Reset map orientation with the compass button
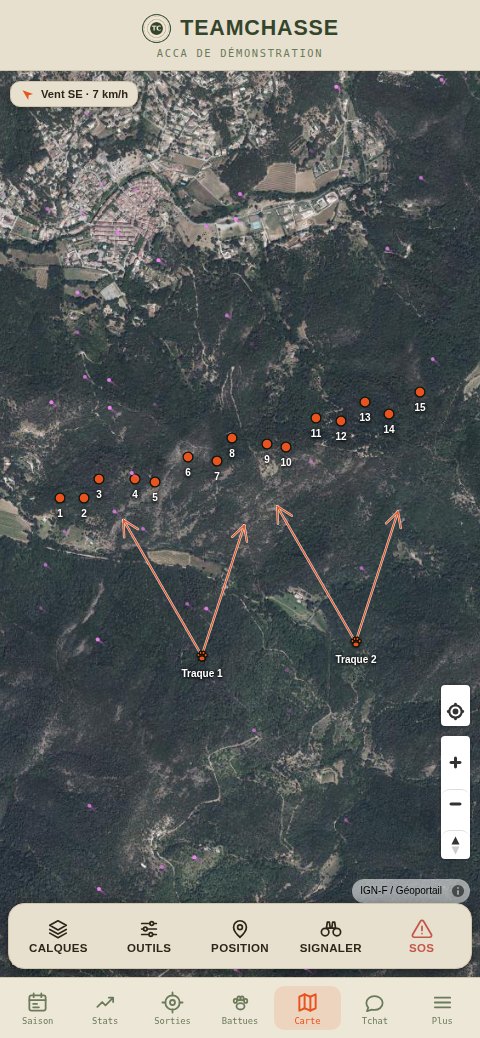Viewport: 480px width, 1038px height. tap(455, 845)
